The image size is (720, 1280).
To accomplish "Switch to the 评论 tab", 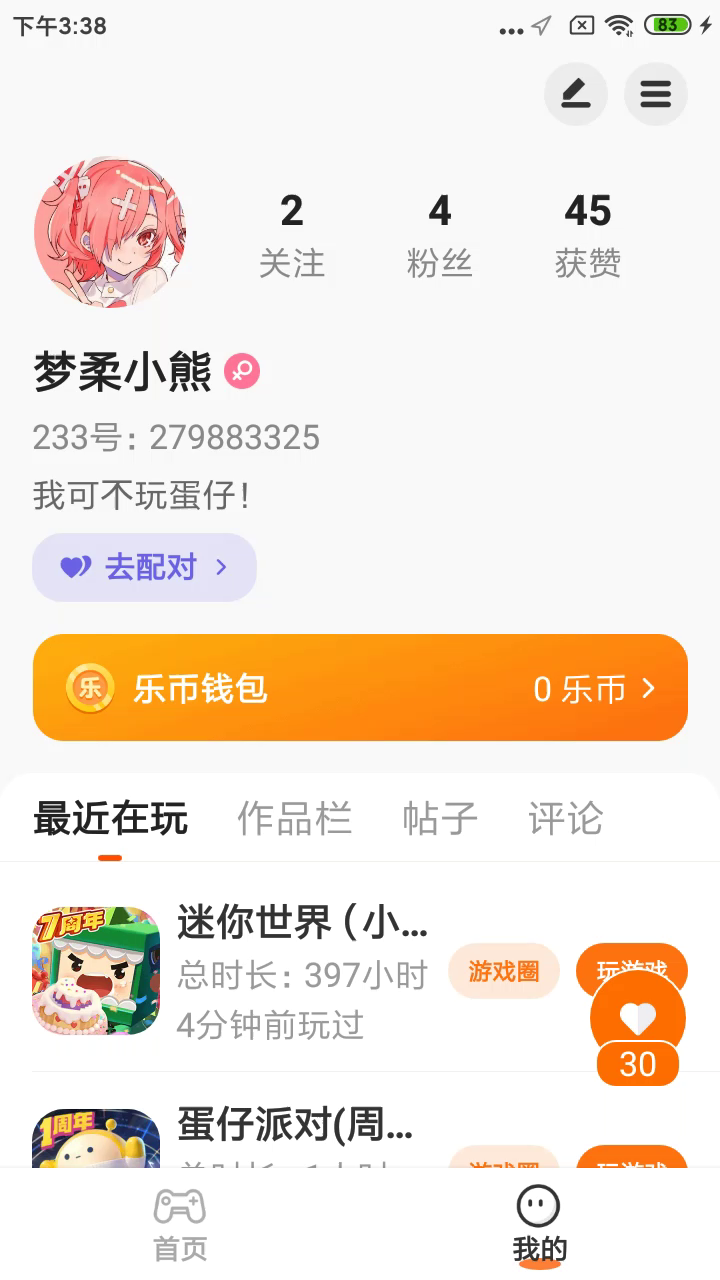I will [565, 819].
